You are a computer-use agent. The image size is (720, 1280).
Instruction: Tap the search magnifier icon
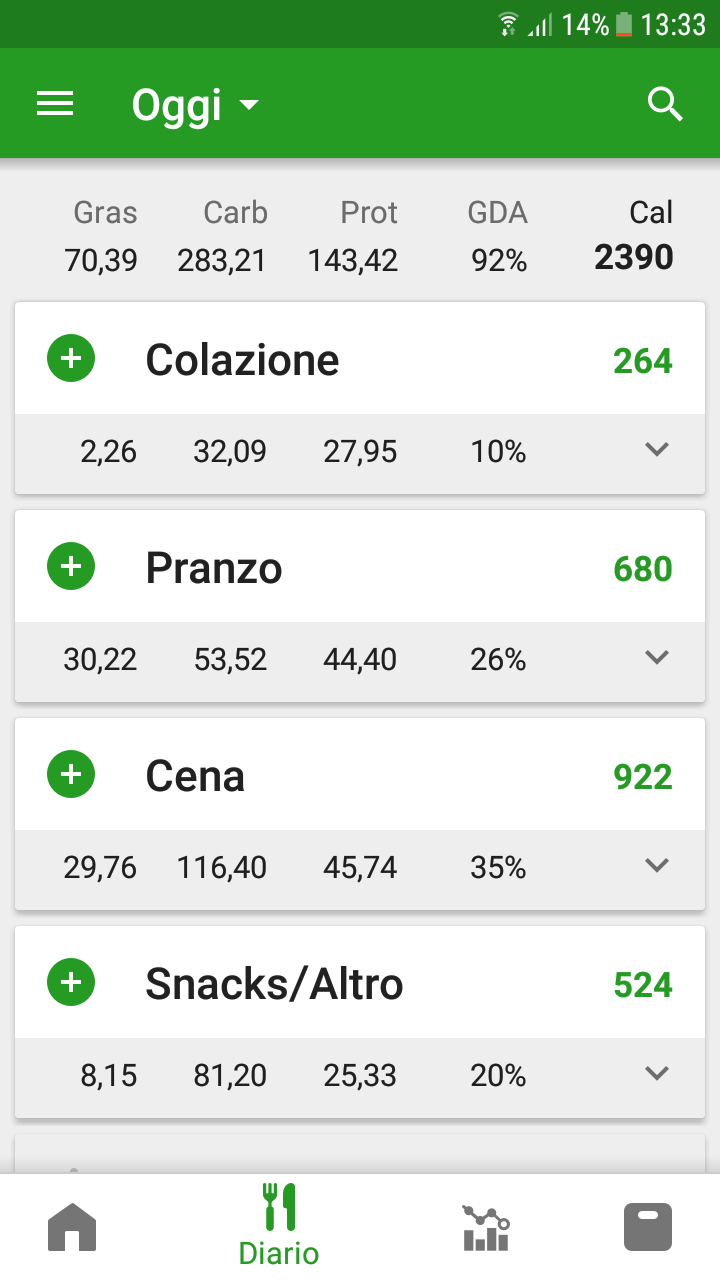point(665,104)
